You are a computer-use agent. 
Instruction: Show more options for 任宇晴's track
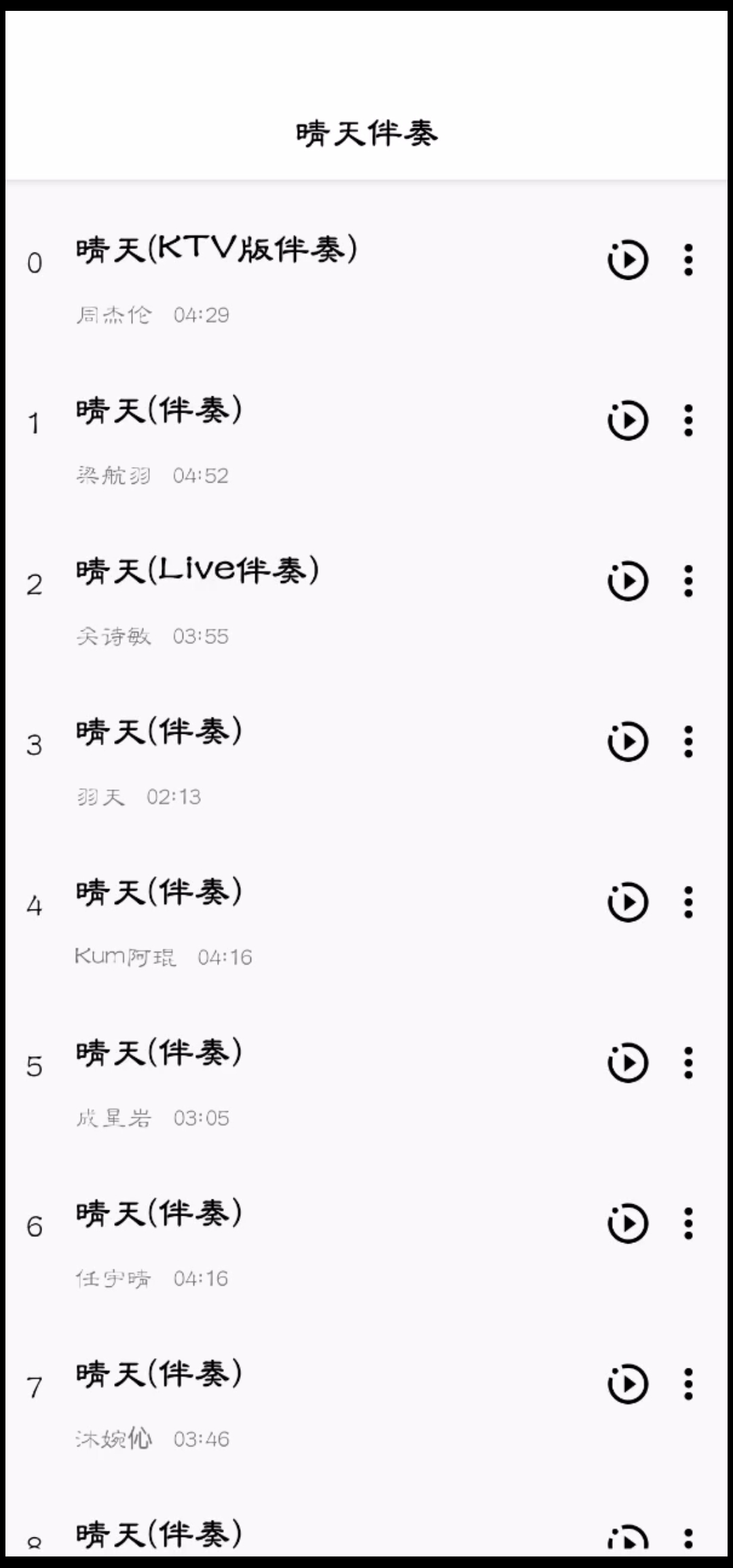tap(688, 1223)
